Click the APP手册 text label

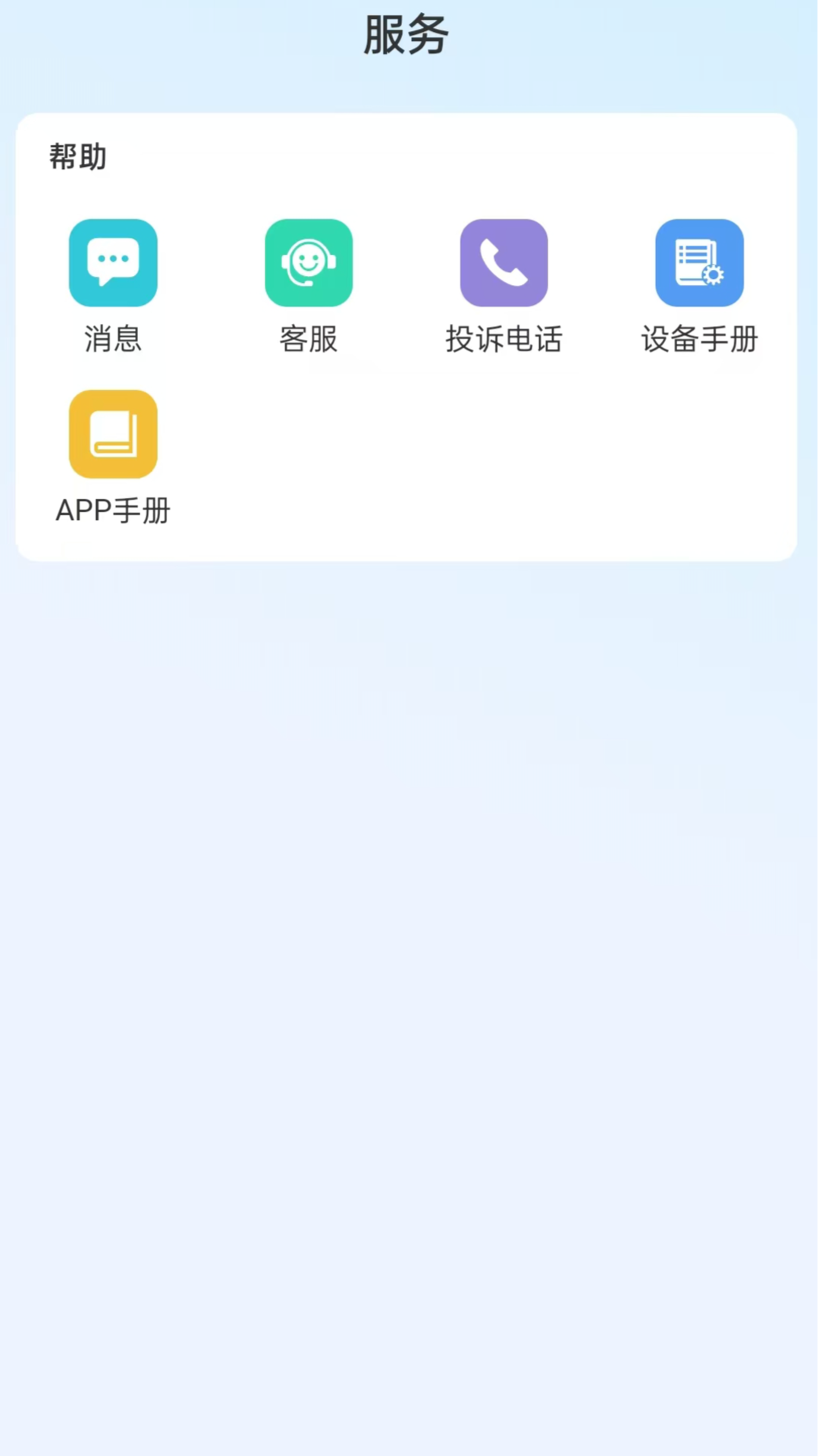pyautogui.click(x=112, y=512)
